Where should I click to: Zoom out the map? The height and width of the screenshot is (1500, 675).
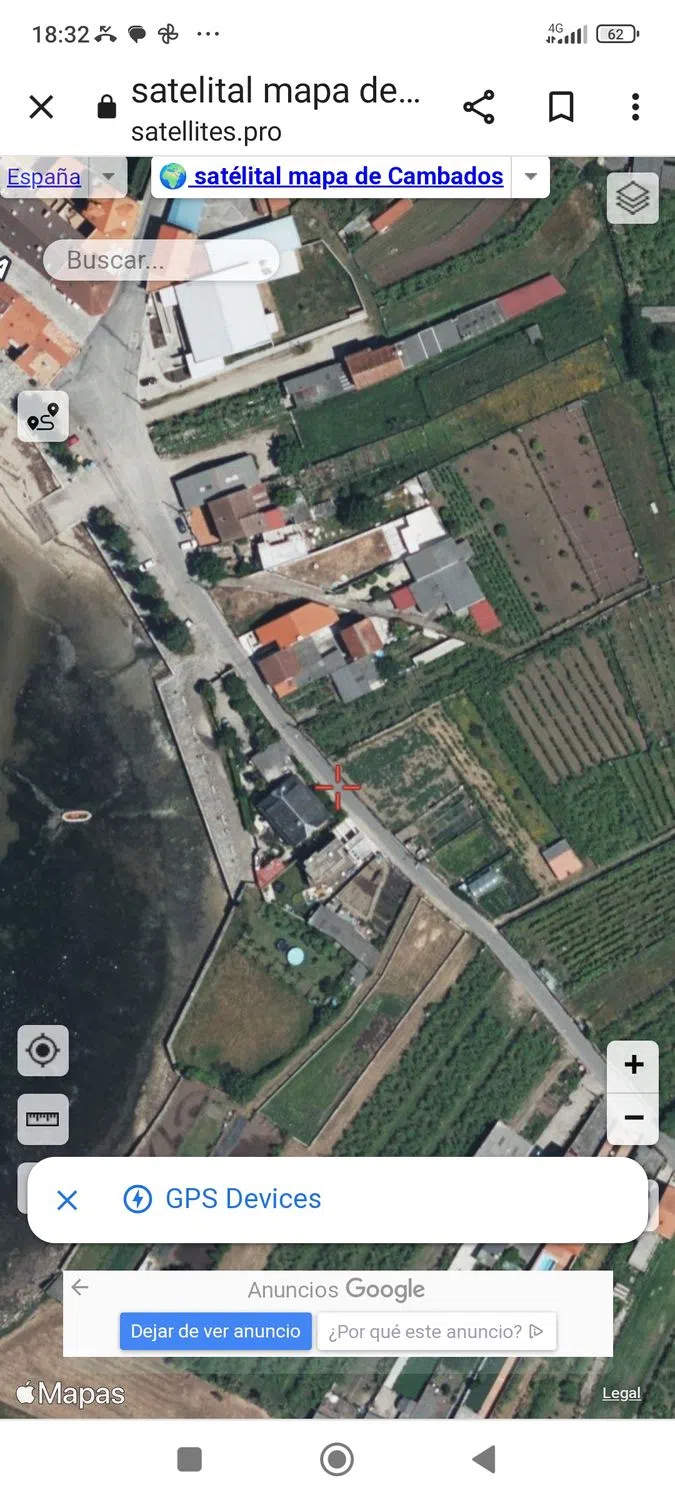[x=633, y=1117]
